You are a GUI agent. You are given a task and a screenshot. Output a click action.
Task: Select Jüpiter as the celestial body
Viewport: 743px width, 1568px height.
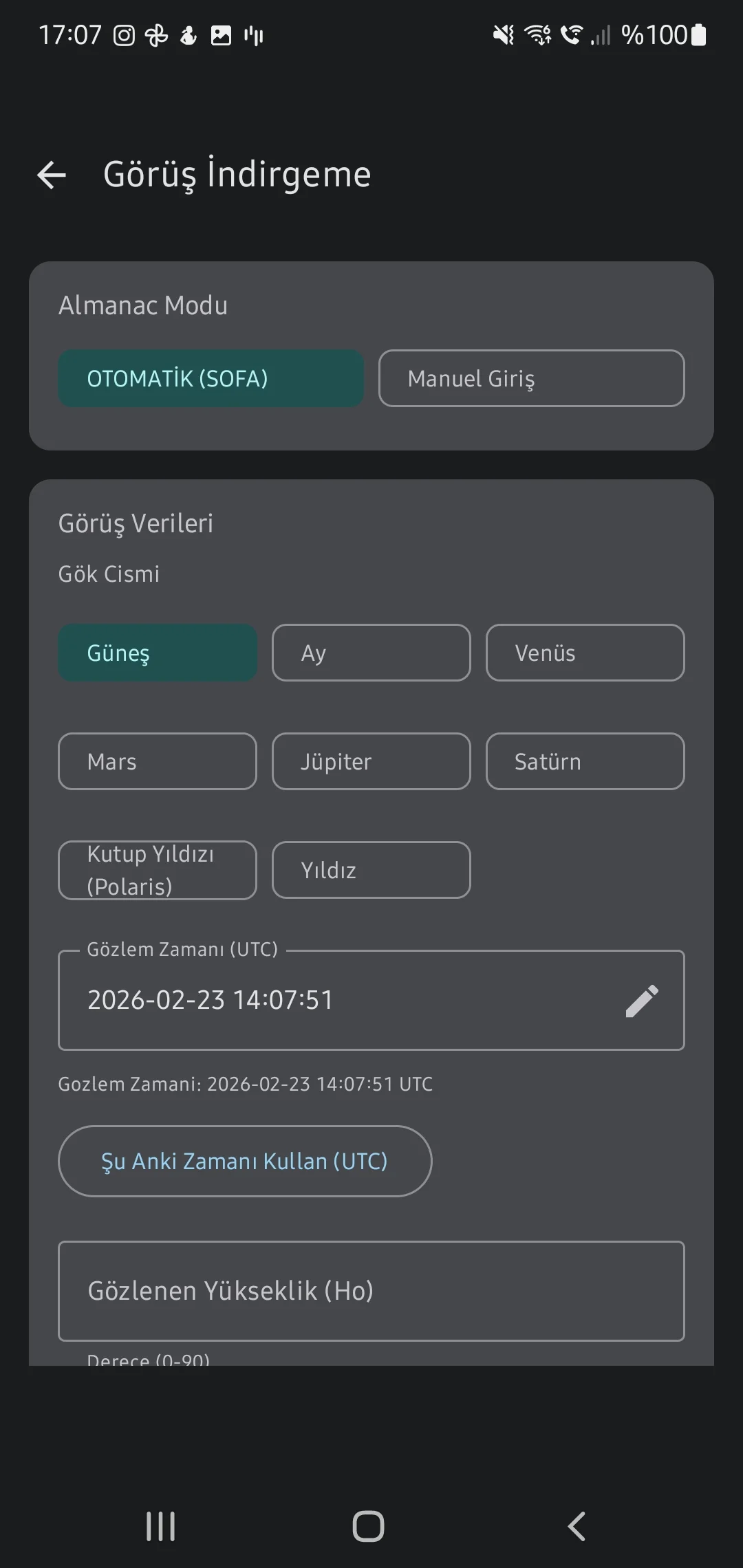point(371,761)
